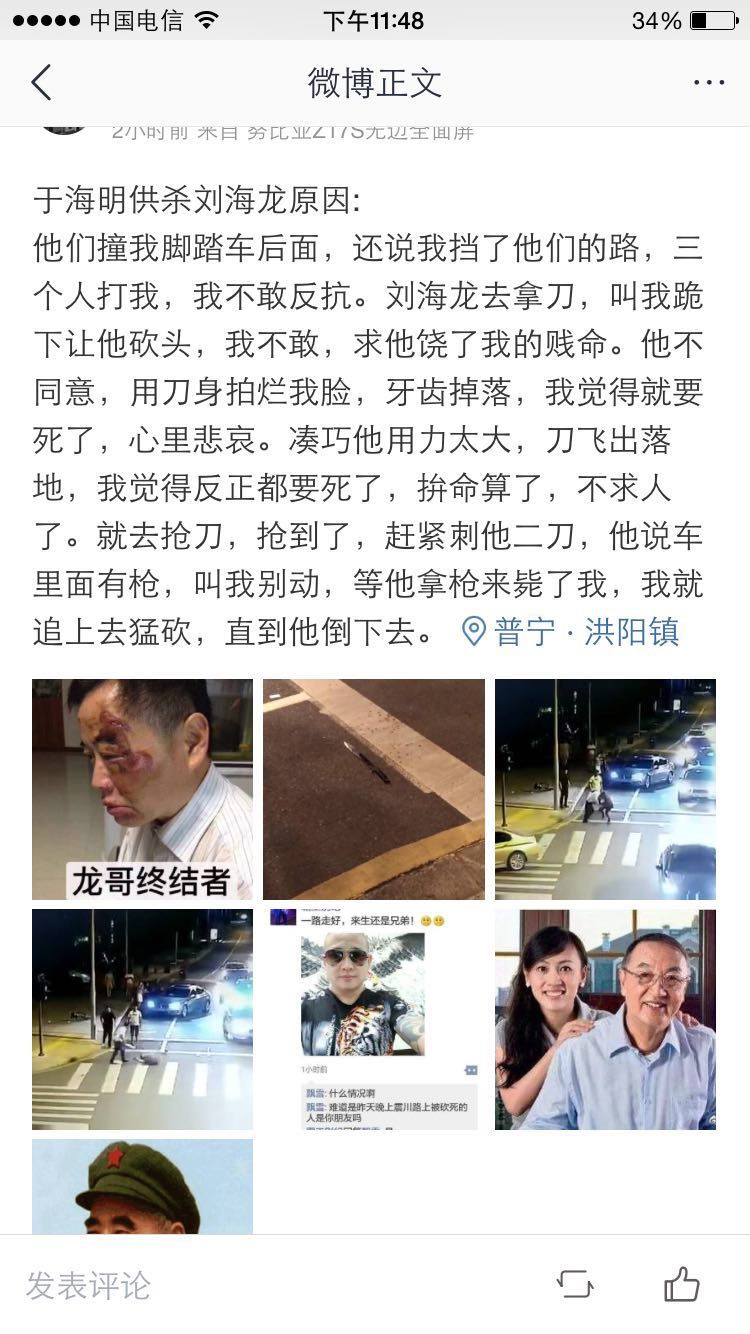Open the three-dot overflow menu
This screenshot has width=750, height=1334.
[x=708, y=83]
